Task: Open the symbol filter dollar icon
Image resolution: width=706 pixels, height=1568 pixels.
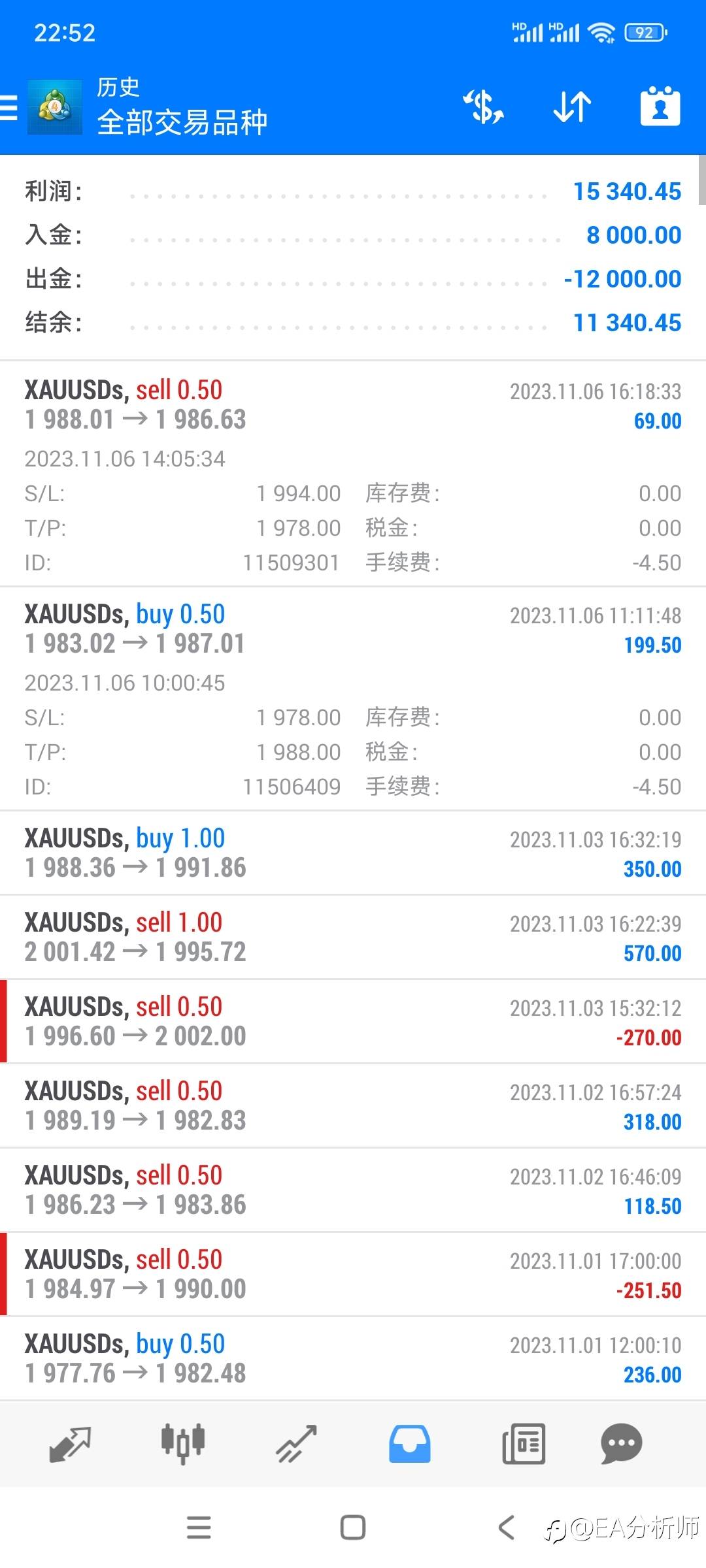Action: (484, 106)
